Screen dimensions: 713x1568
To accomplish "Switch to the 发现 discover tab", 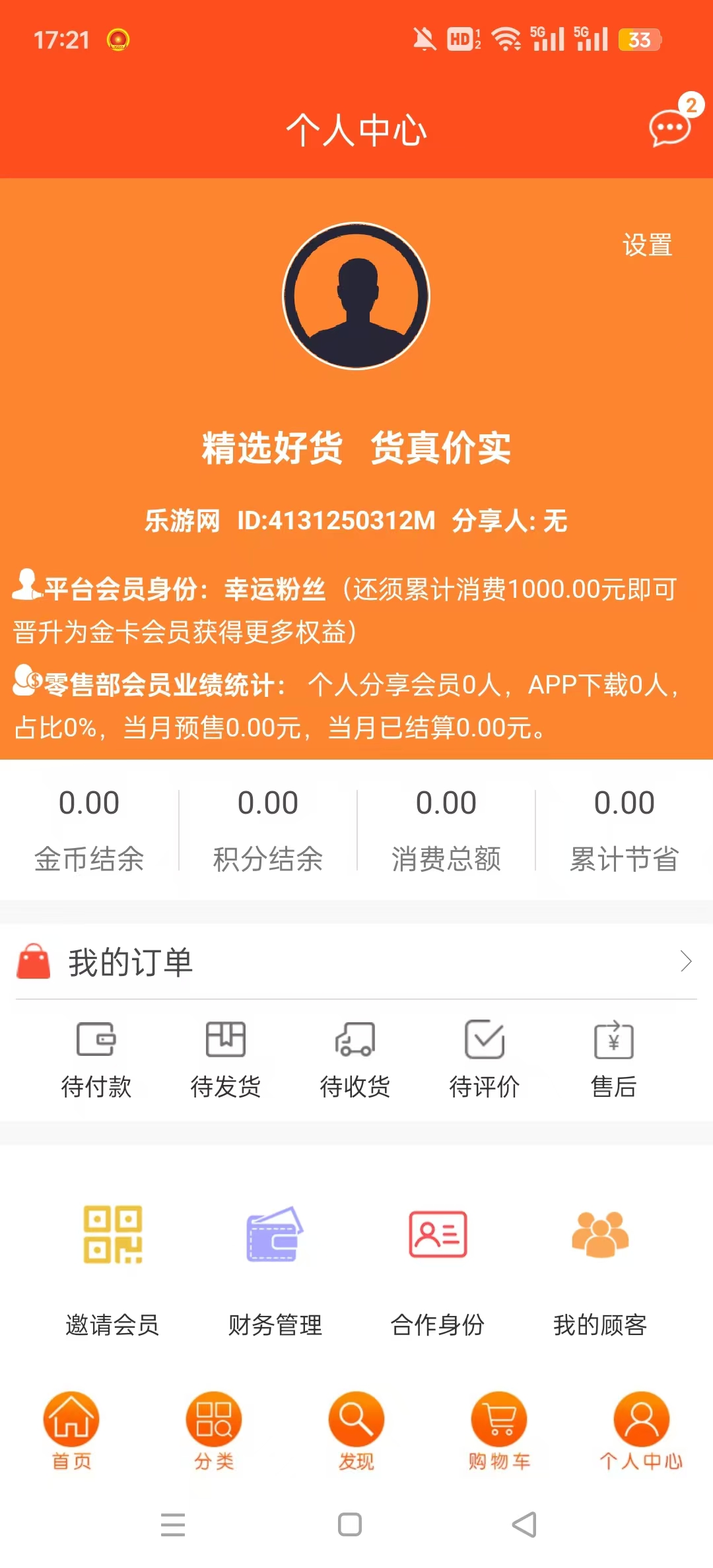I will point(356,1429).
